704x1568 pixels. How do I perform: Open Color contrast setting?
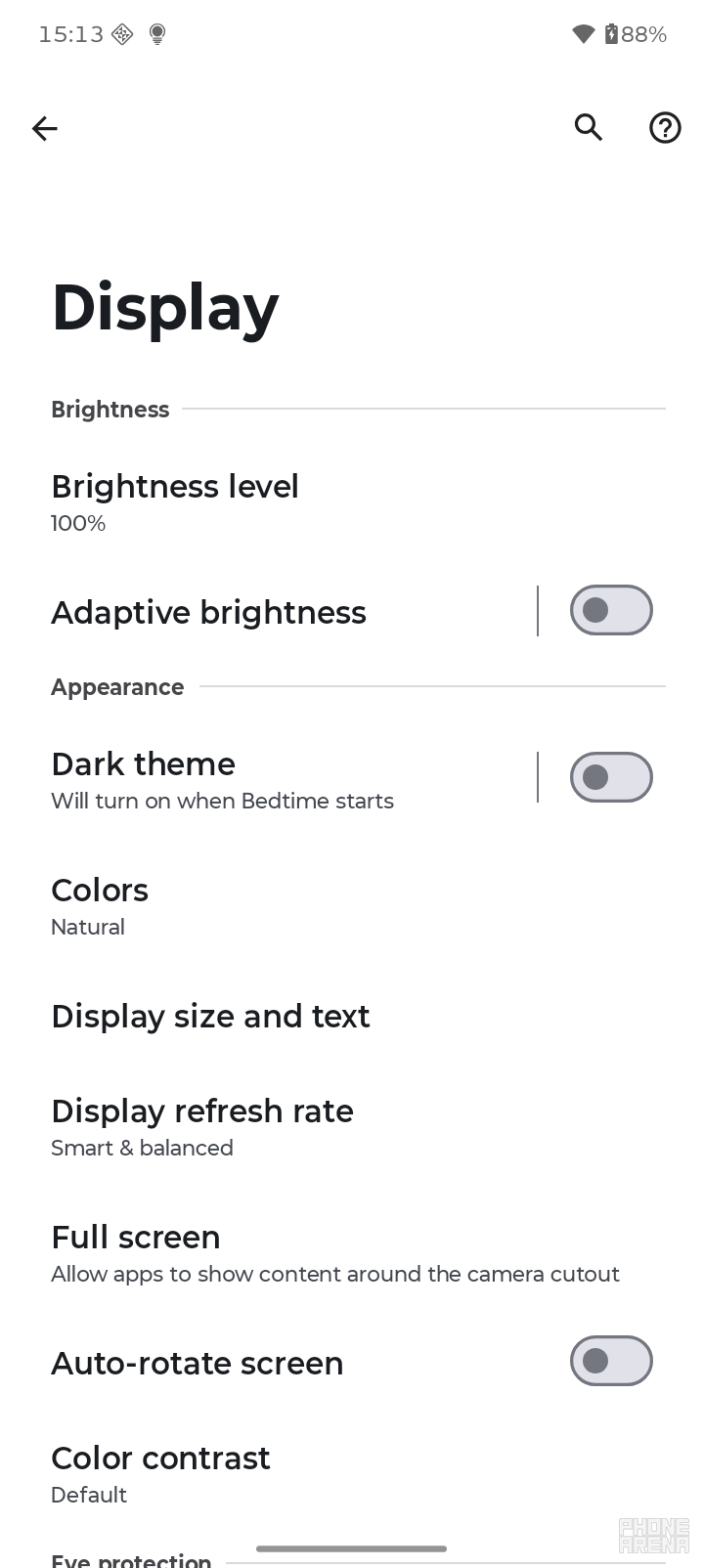(x=160, y=1473)
